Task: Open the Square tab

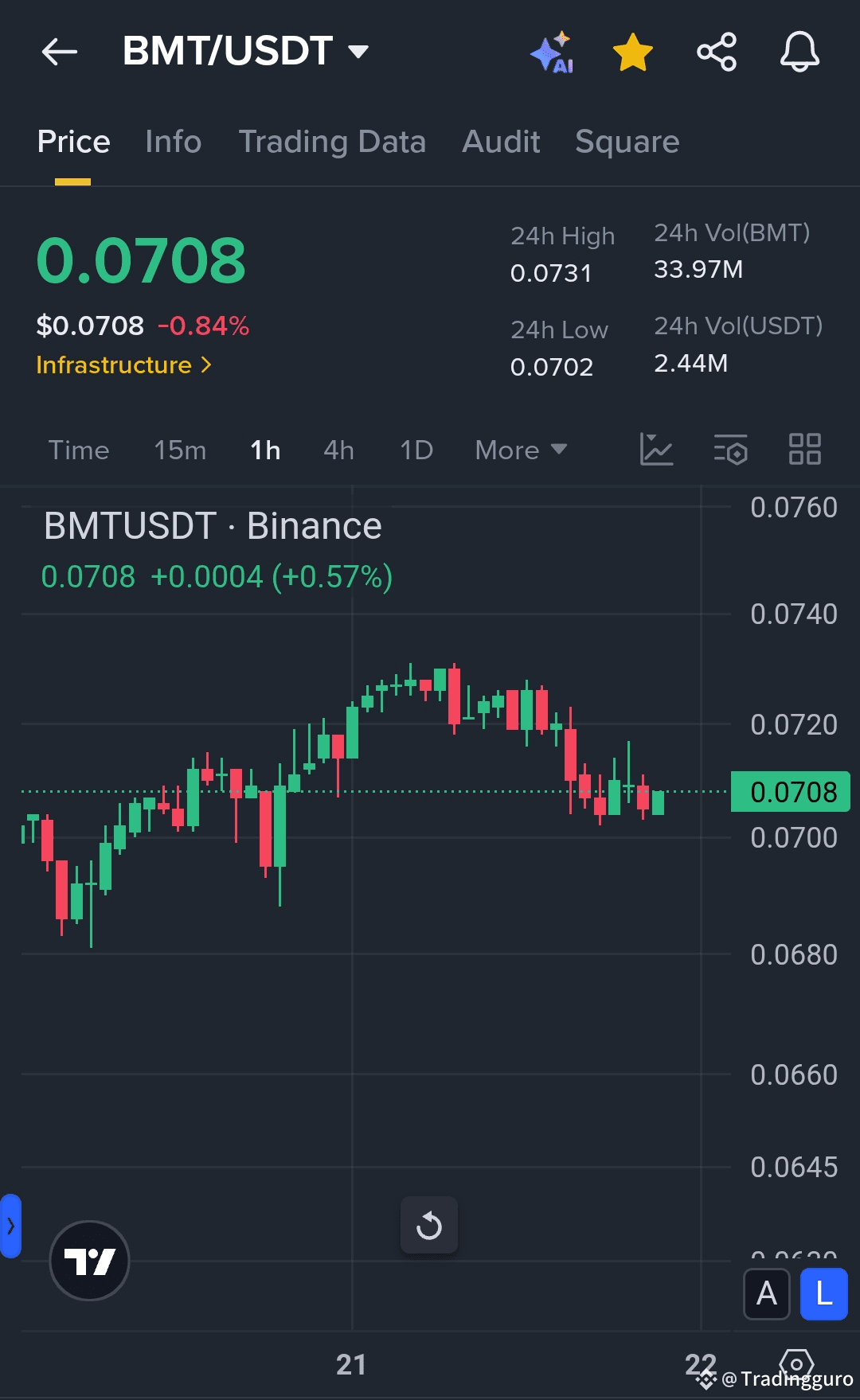Action: coord(627,142)
